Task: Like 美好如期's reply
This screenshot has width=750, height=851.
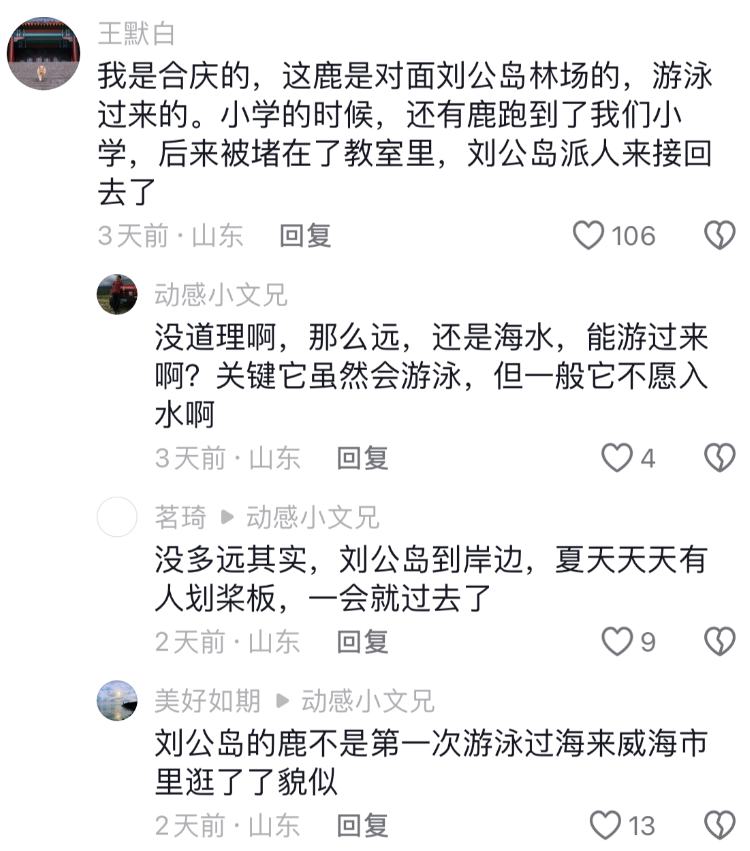Action: coord(606,825)
